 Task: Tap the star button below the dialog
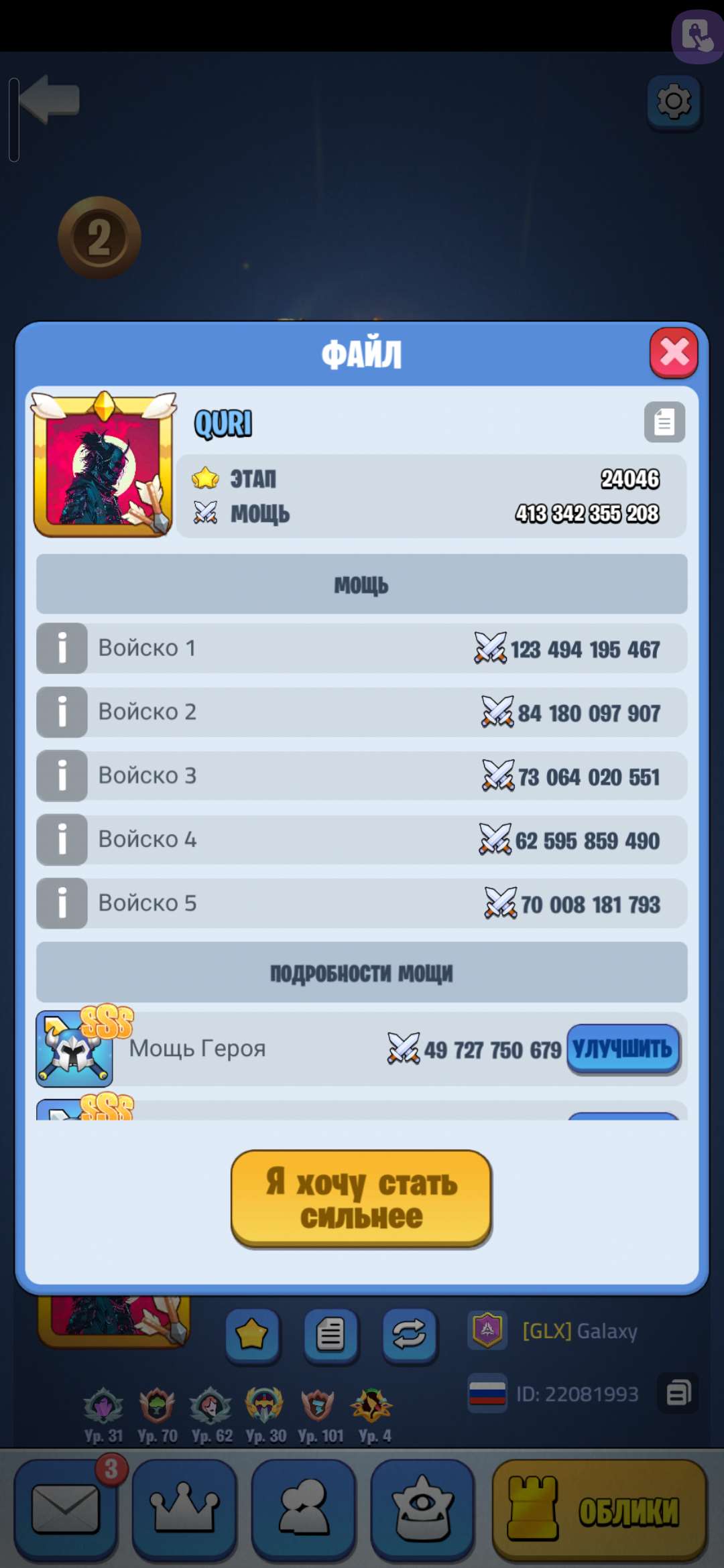(252, 1335)
